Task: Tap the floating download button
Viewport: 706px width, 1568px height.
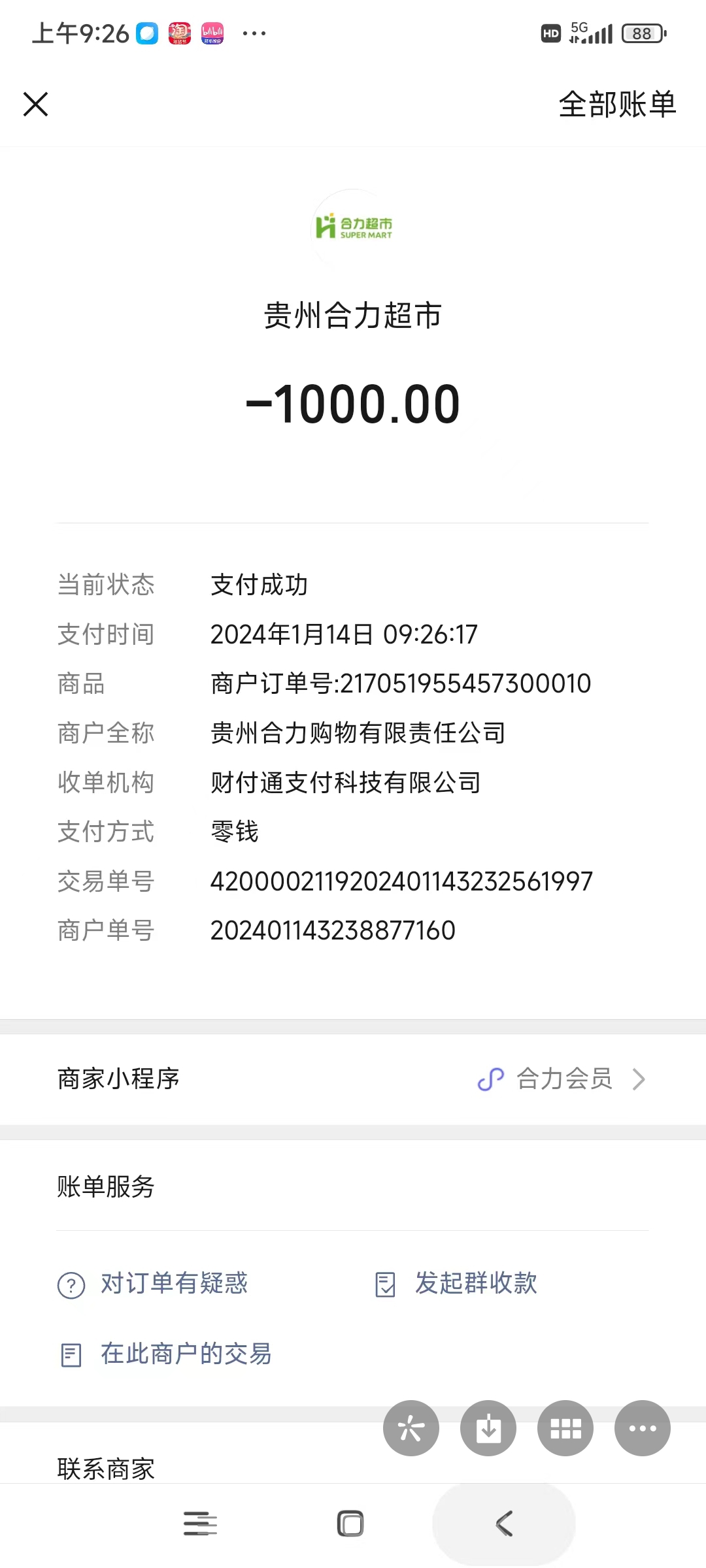Action: [488, 1428]
